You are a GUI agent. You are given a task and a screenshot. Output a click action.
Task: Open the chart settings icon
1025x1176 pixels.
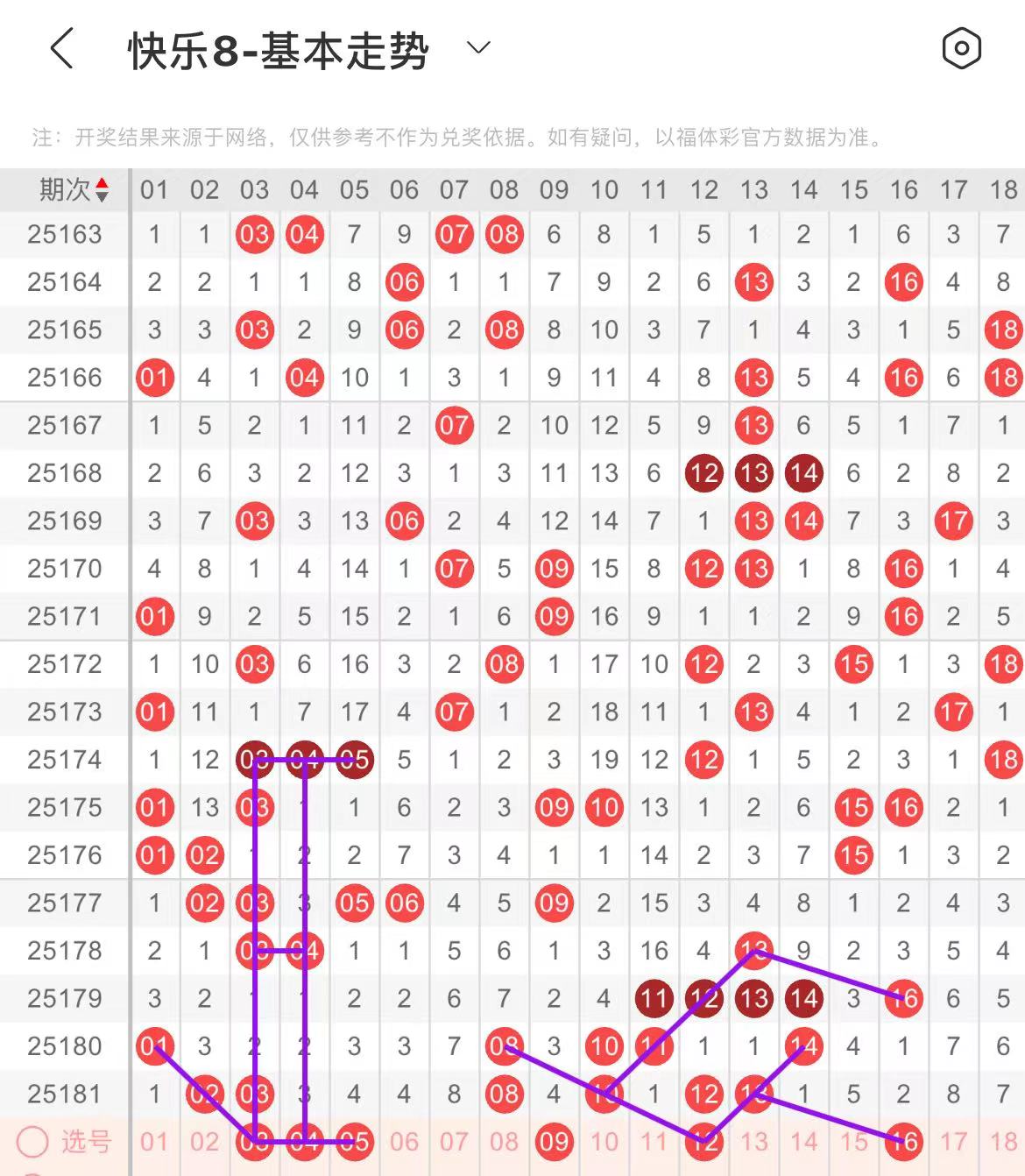coord(961,48)
